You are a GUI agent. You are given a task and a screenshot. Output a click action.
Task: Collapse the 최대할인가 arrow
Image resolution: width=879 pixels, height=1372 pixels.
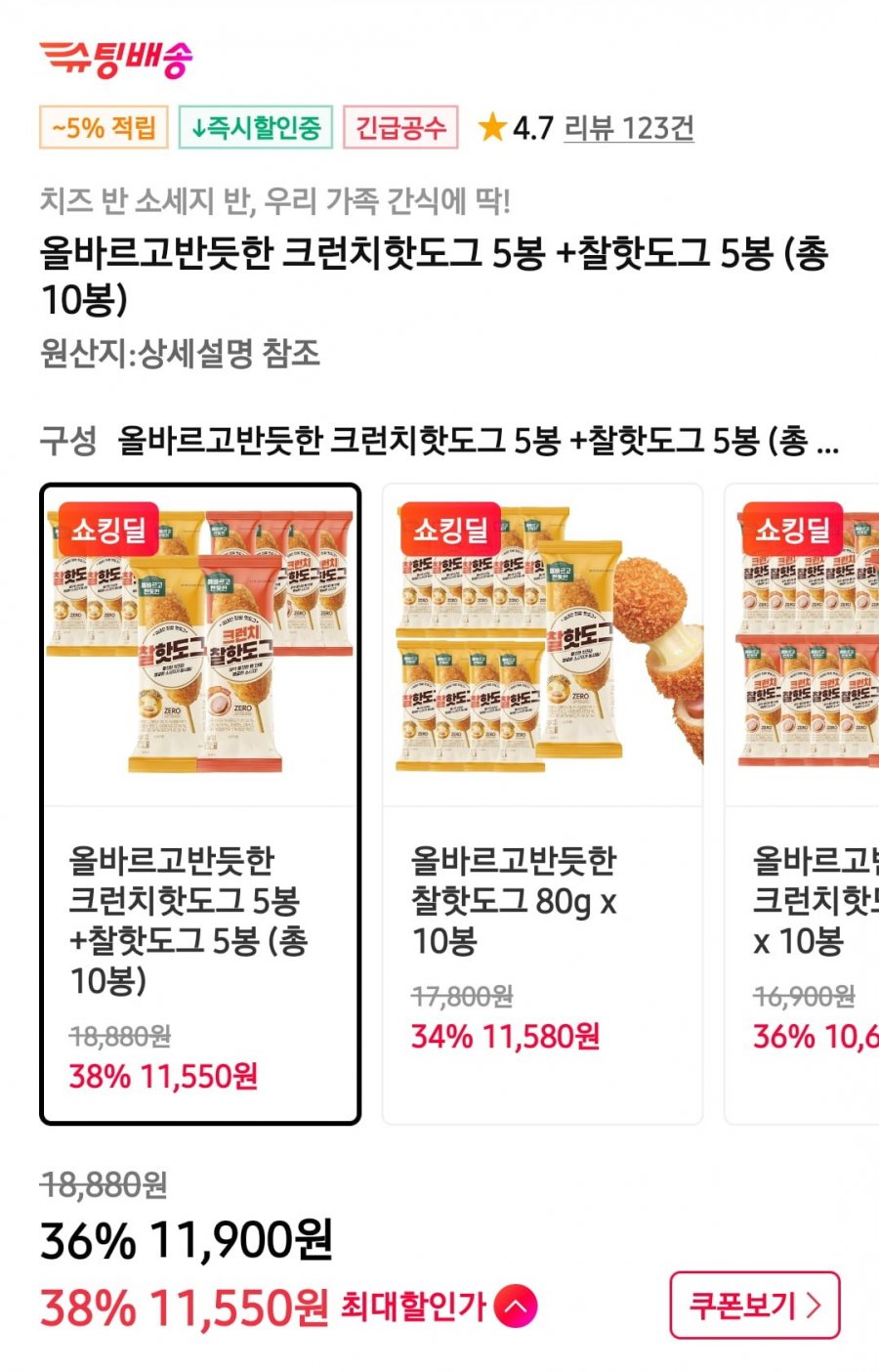pos(516,1307)
